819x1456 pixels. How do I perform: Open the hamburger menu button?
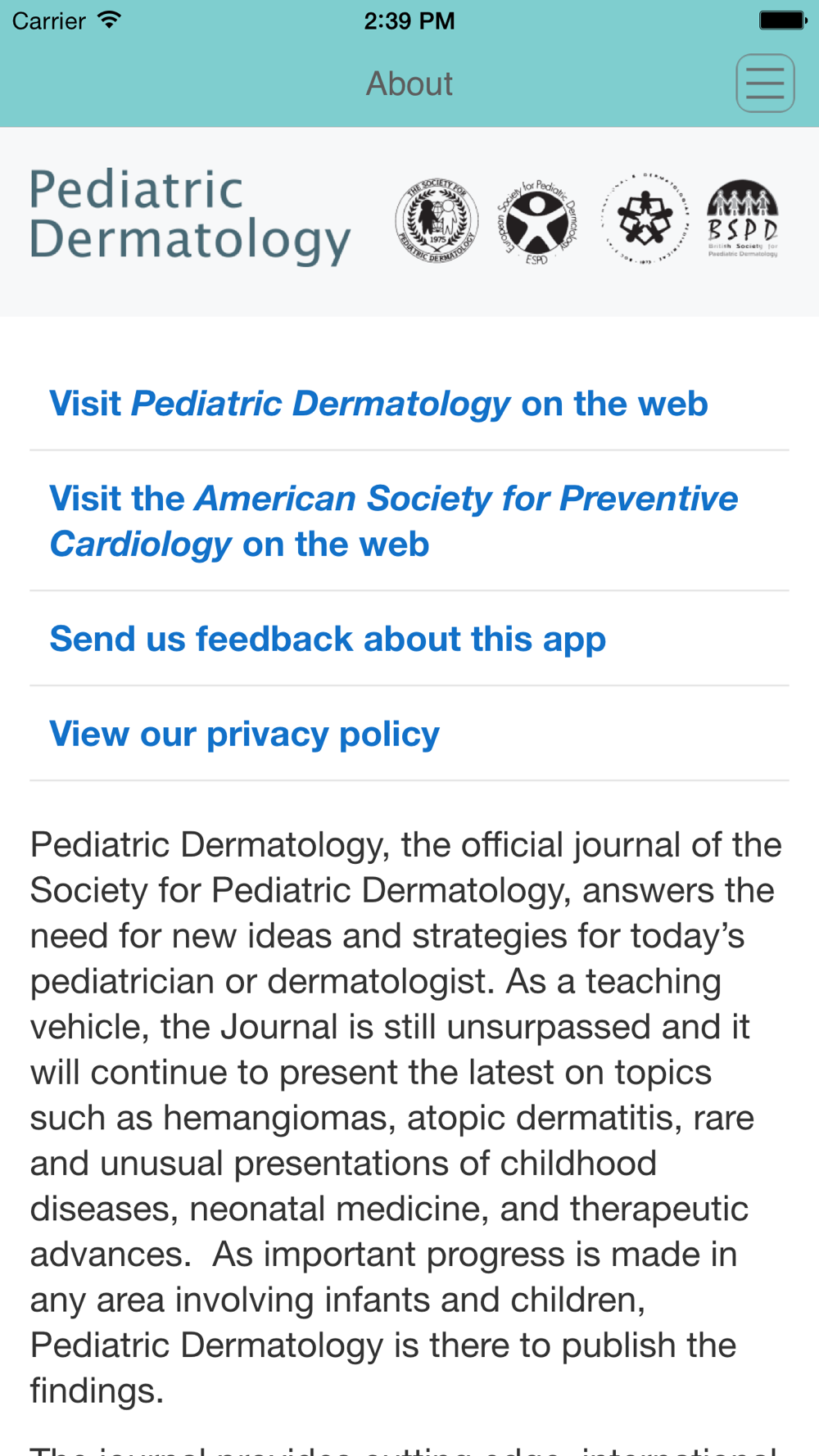[x=765, y=84]
